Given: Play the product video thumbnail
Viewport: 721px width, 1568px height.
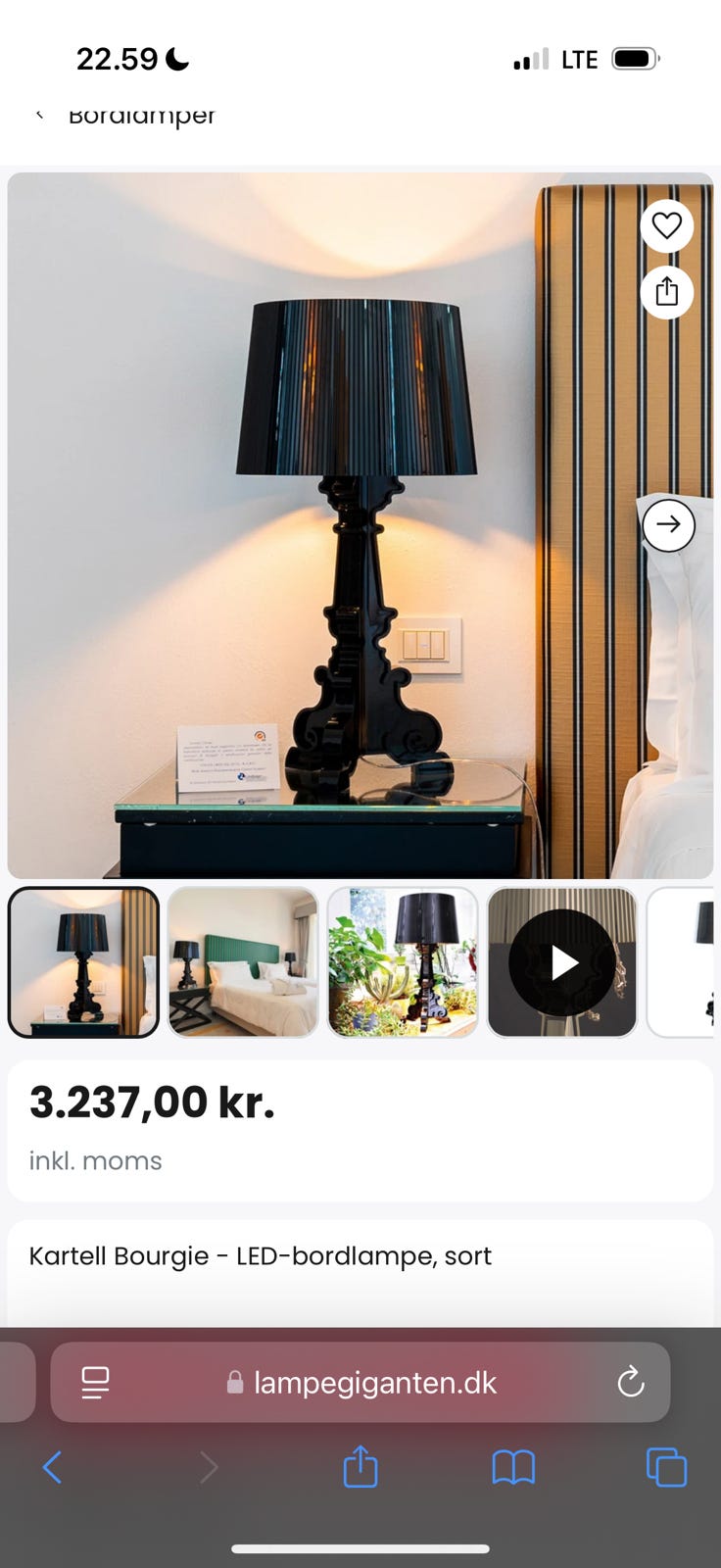Looking at the screenshot, I should (561, 961).
